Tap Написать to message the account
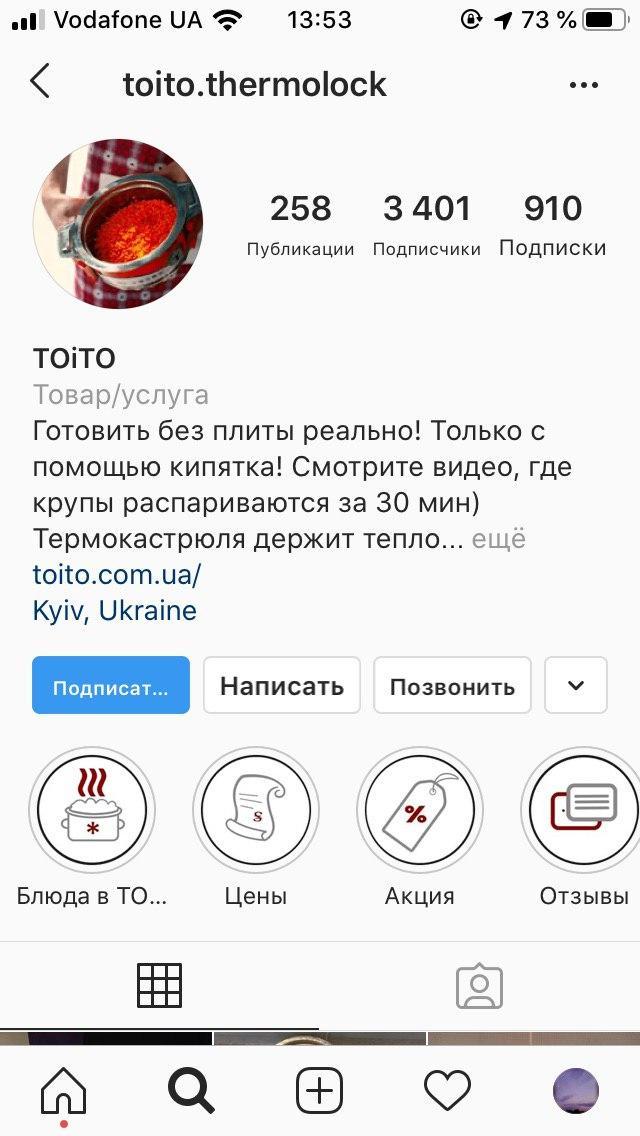This screenshot has height=1136, width=640. 282,685
